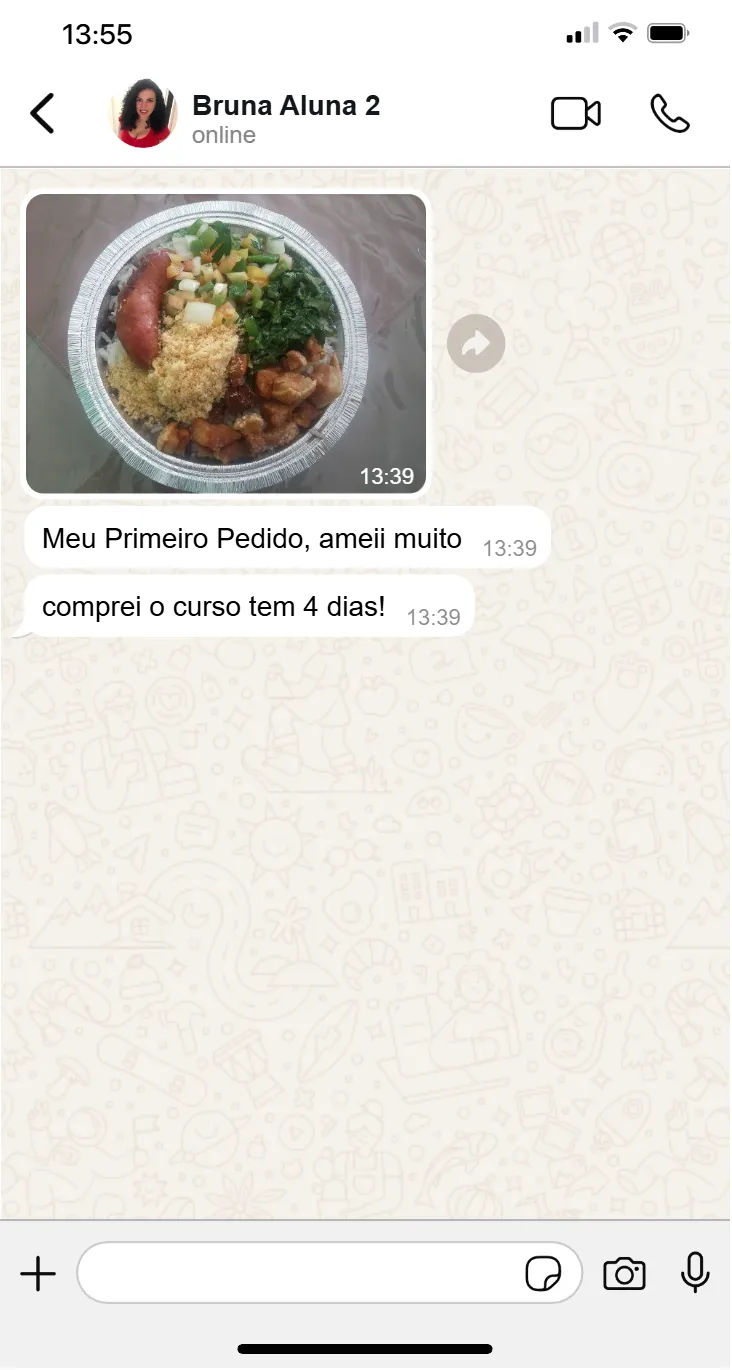Tap the microphone to record voice message
Image resolution: width=732 pixels, height=1370 pixels.
pyautogui.click(x=695, y=1274)
